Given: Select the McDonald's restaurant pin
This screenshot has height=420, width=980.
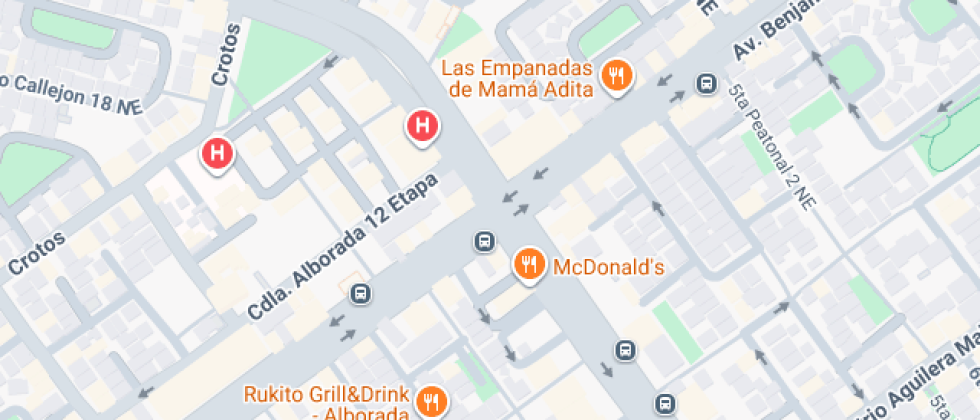Looking at the screenshot, I should 529,265.
